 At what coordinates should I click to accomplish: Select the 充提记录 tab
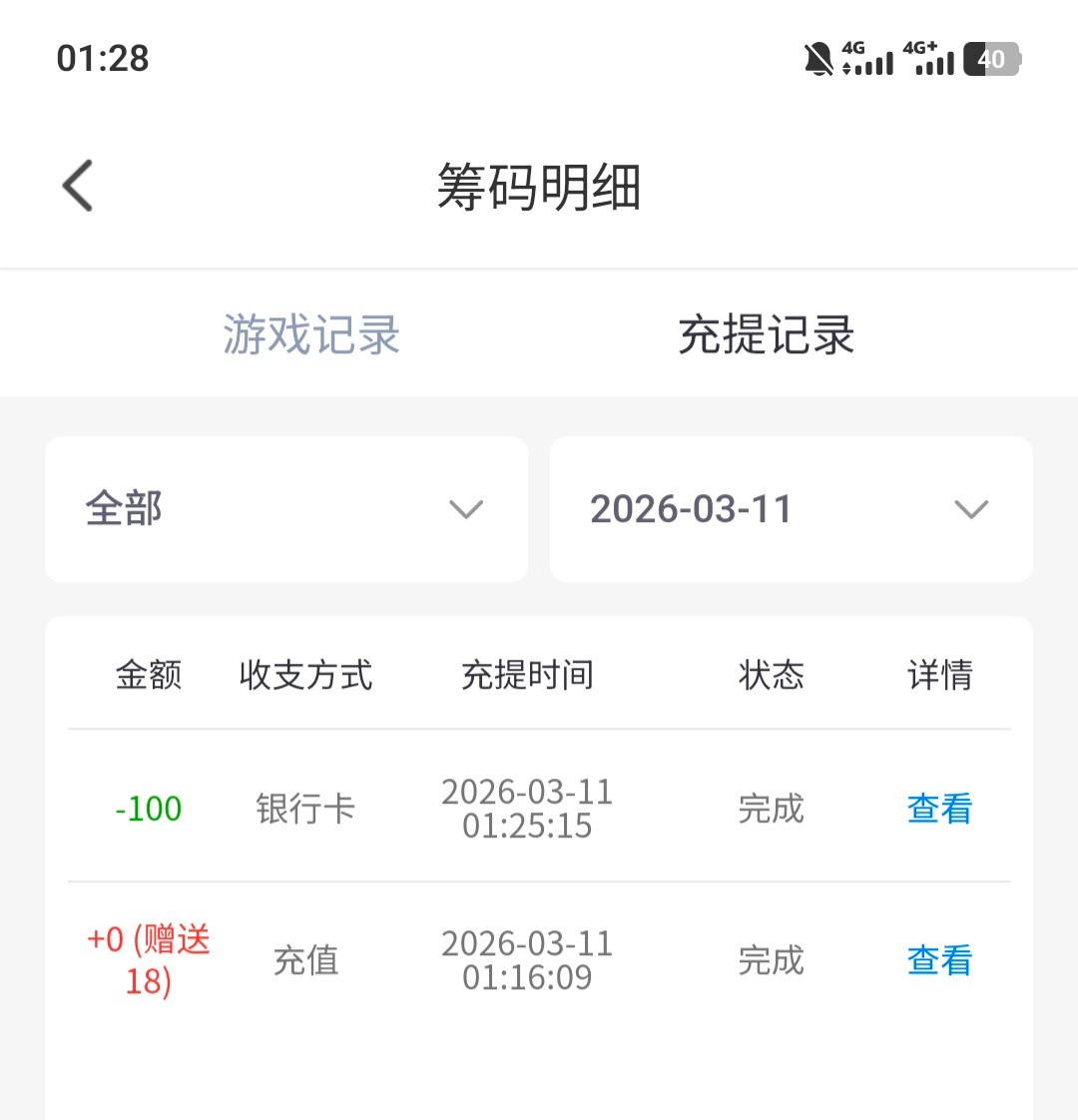point(766,334)
